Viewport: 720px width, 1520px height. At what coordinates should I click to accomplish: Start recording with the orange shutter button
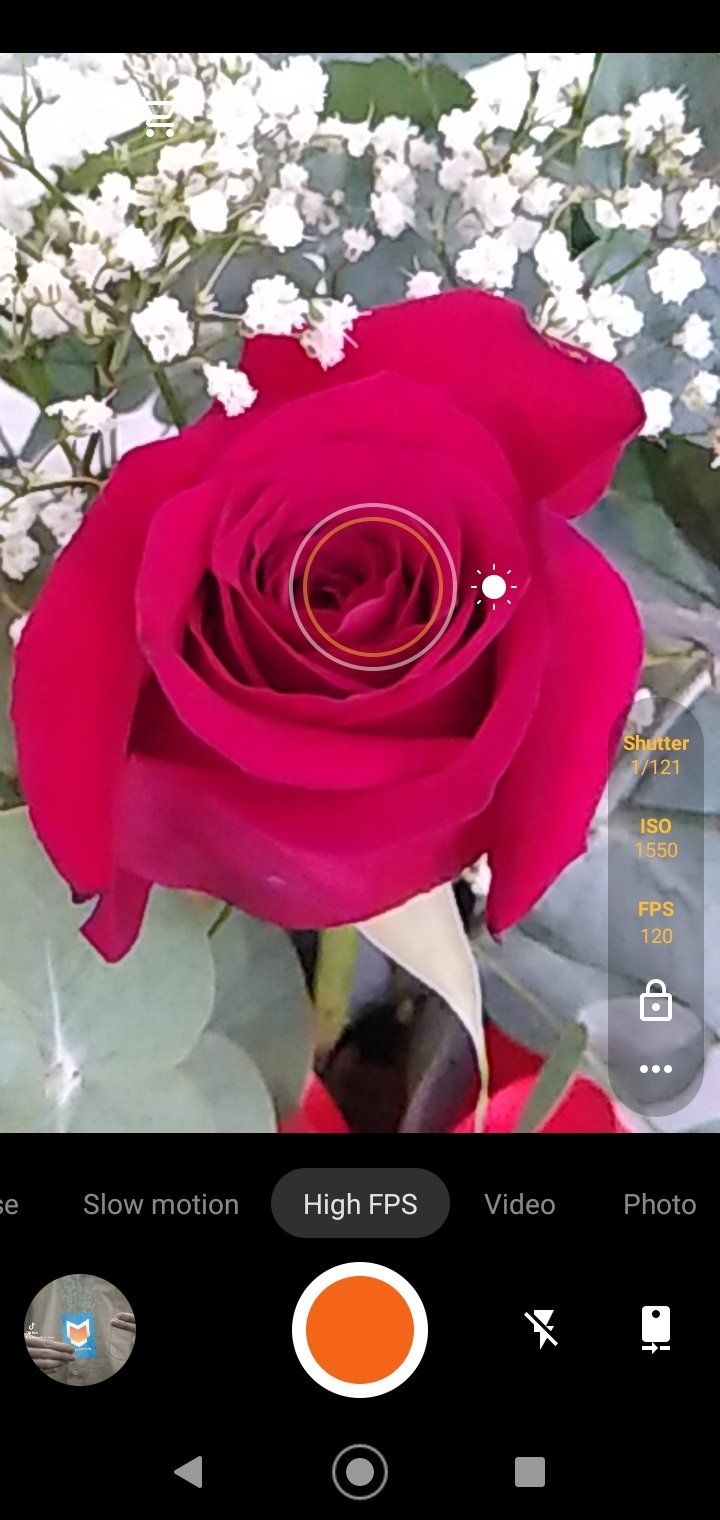click(360, 1330)
